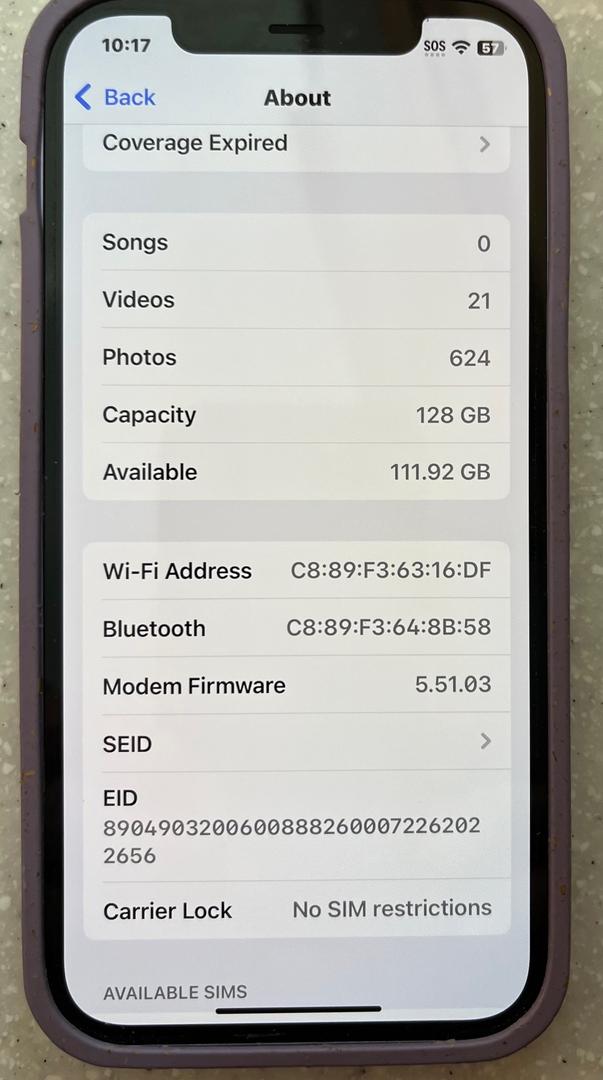Open the SEID row
The image size is (603, 1080).
[296, 742]
